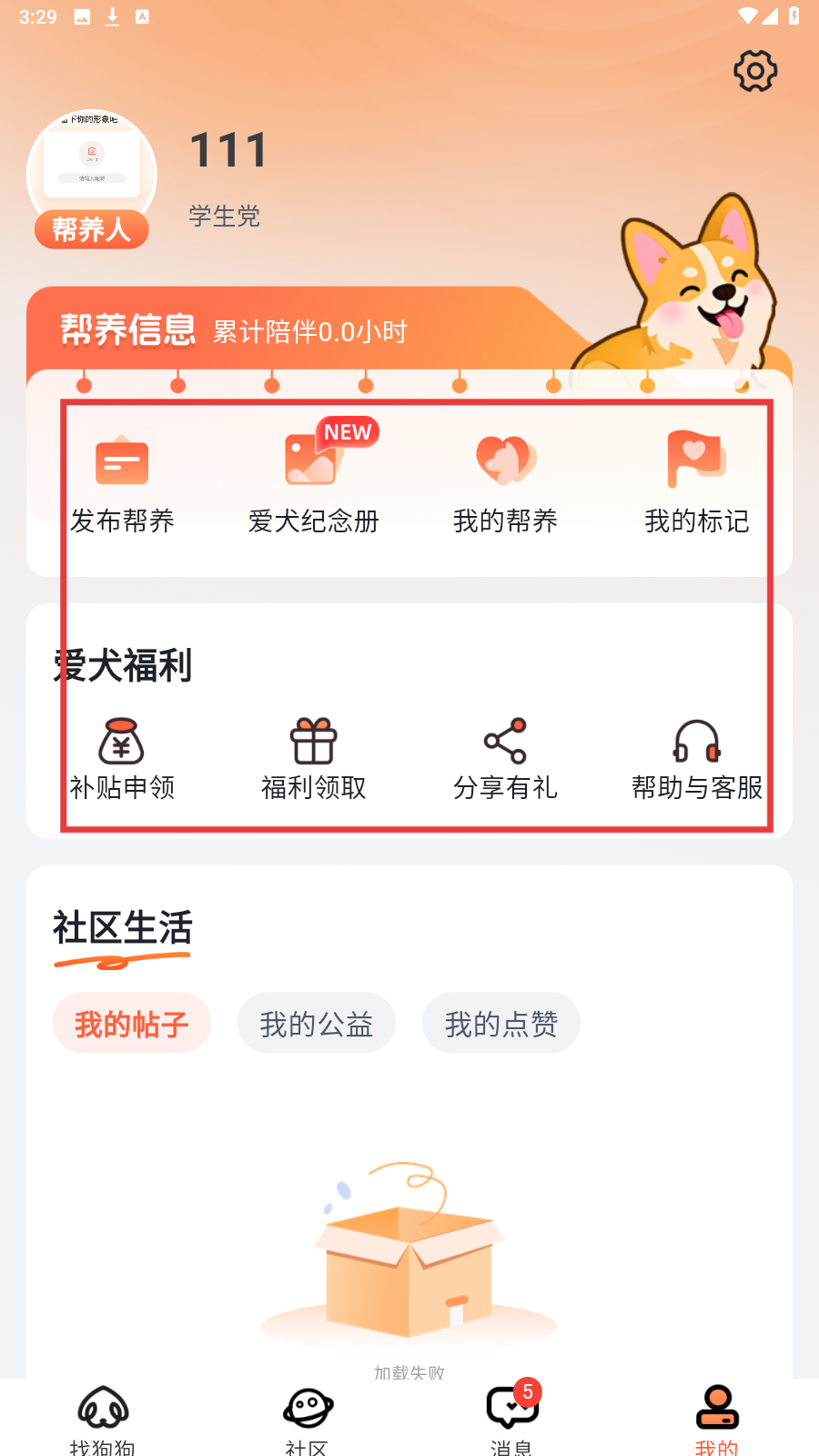The image size is (819, 1456).
Task: Open 我的标记 flagged items
Action: [696, 484]
